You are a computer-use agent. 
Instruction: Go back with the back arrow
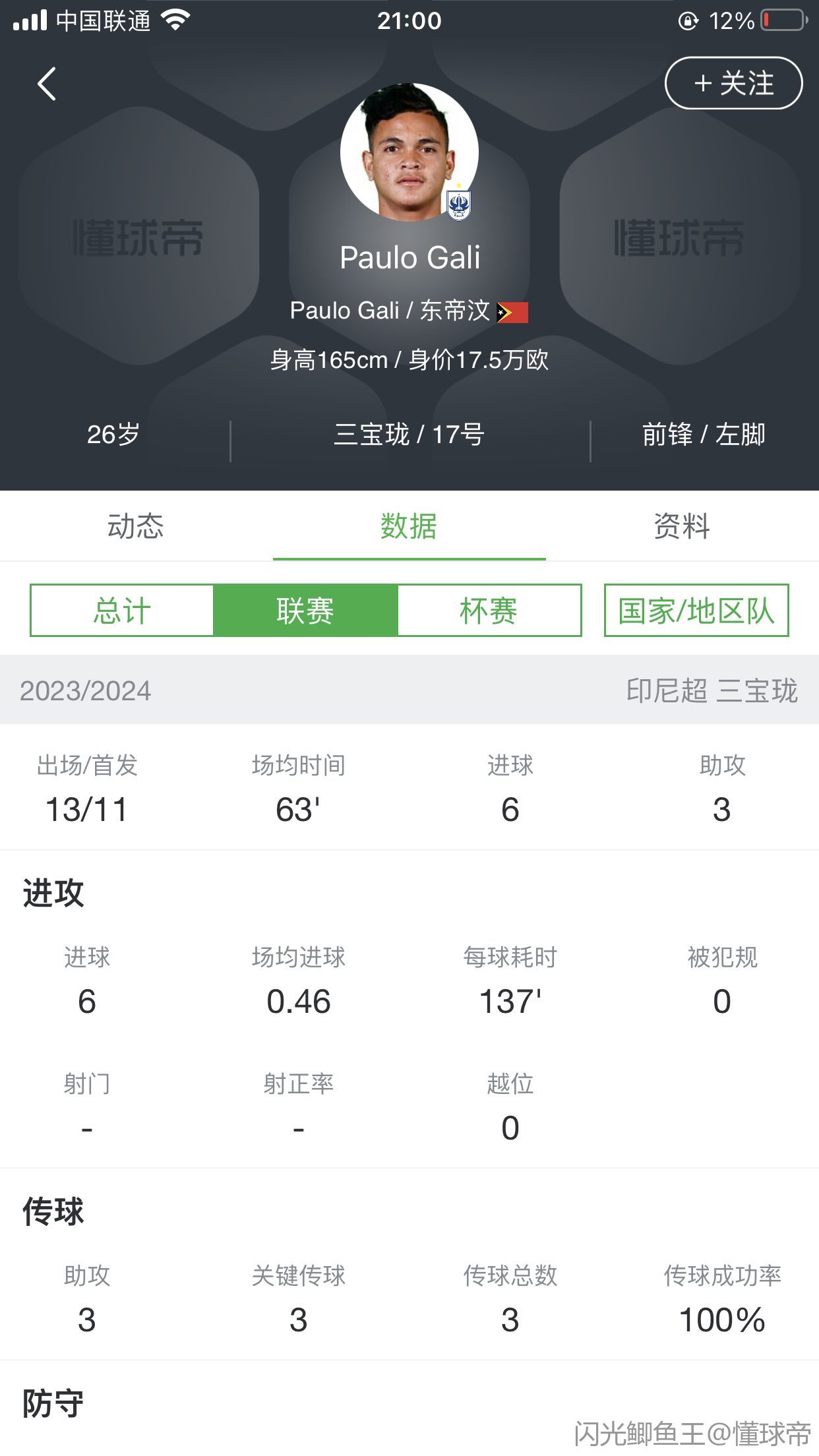coord(46,84)
